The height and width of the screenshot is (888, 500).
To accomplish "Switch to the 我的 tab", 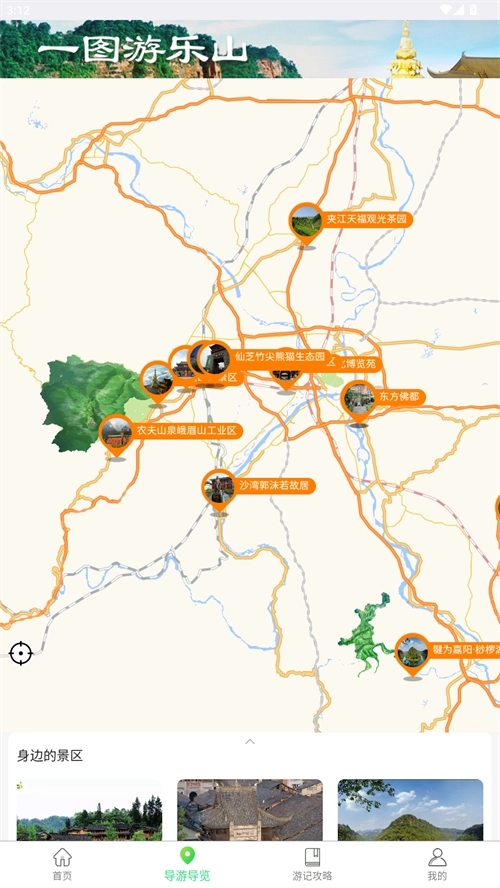I will point(437,864).
